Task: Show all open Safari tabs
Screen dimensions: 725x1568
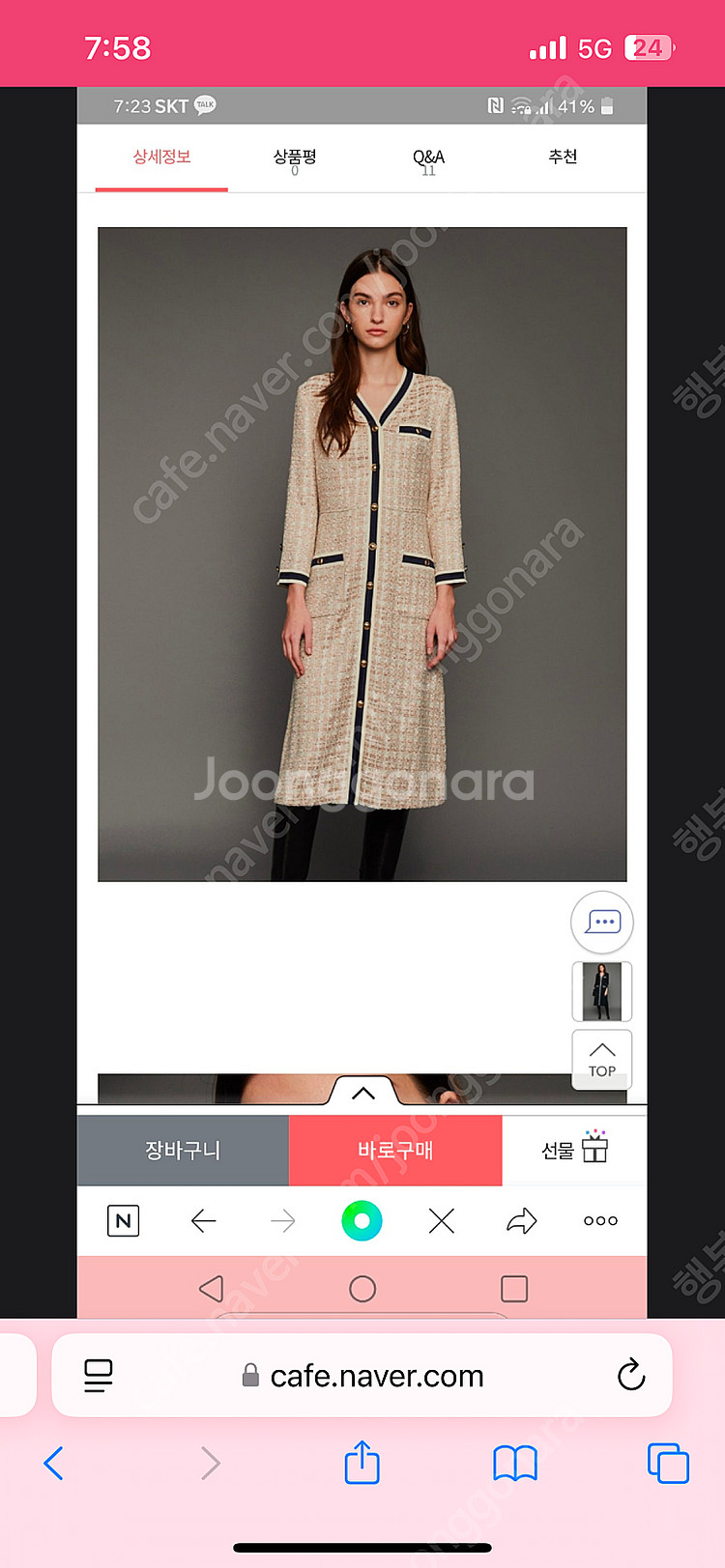Action: coord(668,1464)
